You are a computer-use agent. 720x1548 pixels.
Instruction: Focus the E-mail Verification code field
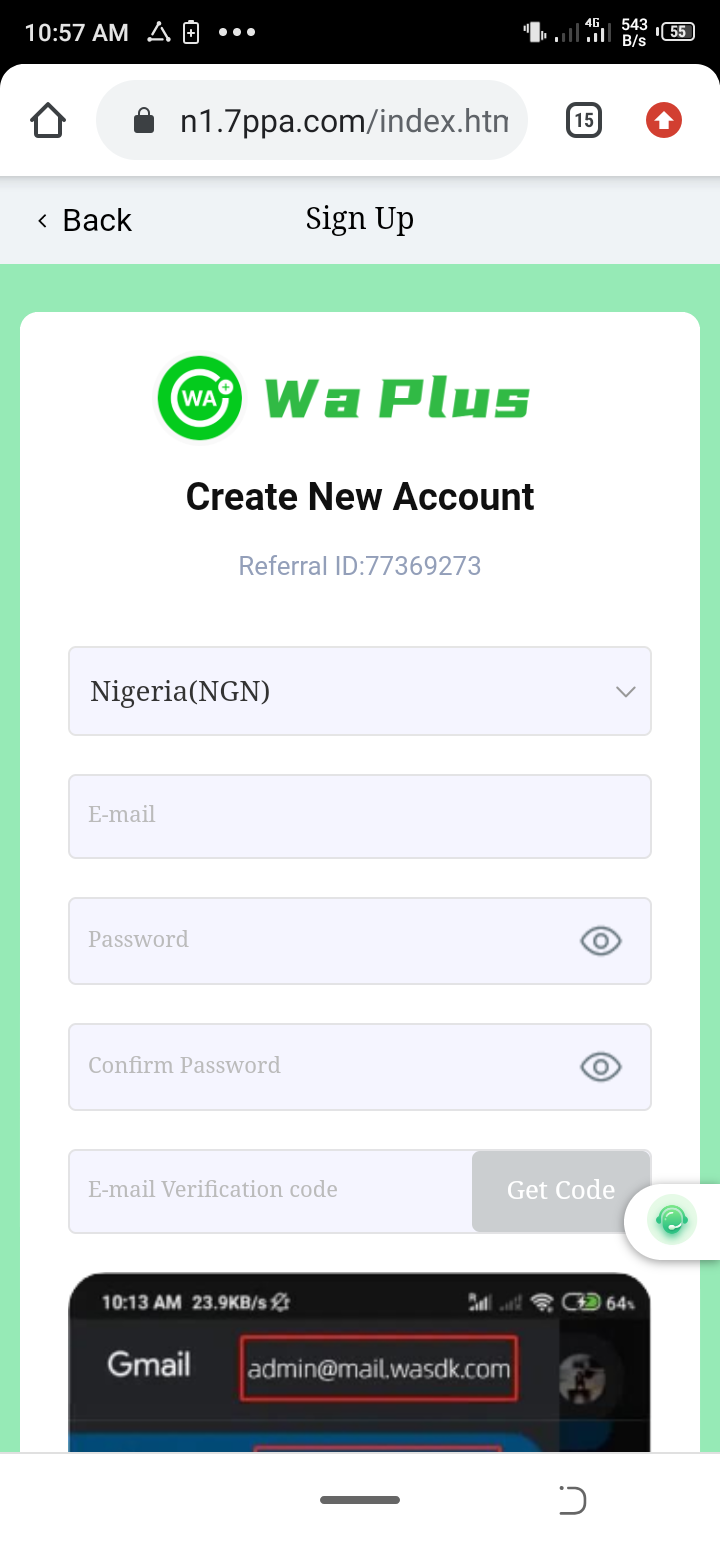coord(270,1190)
